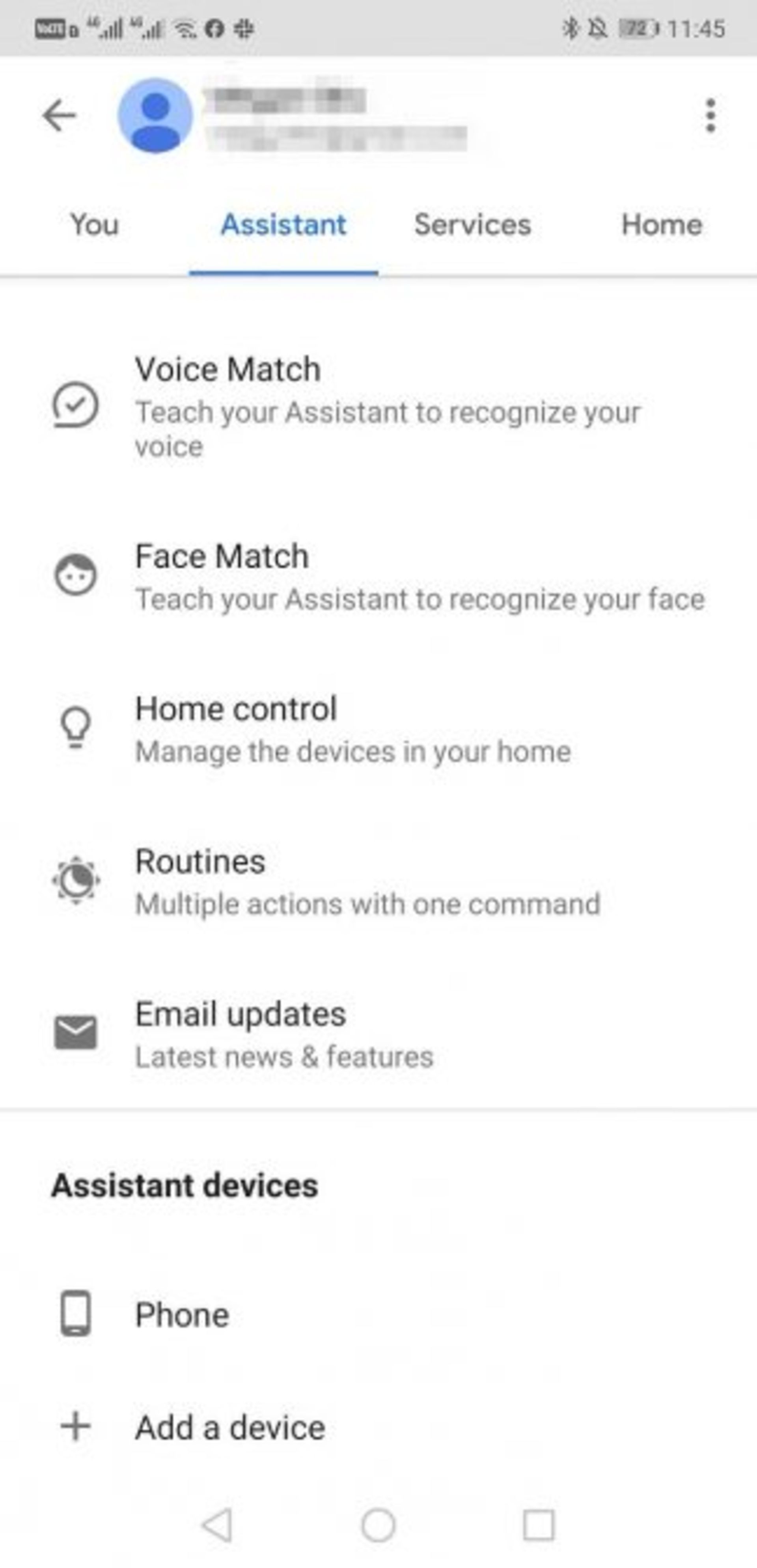This screenshot has height=1568, width=757.
Task: Tap the system home button
Action: click(378, 1525)
